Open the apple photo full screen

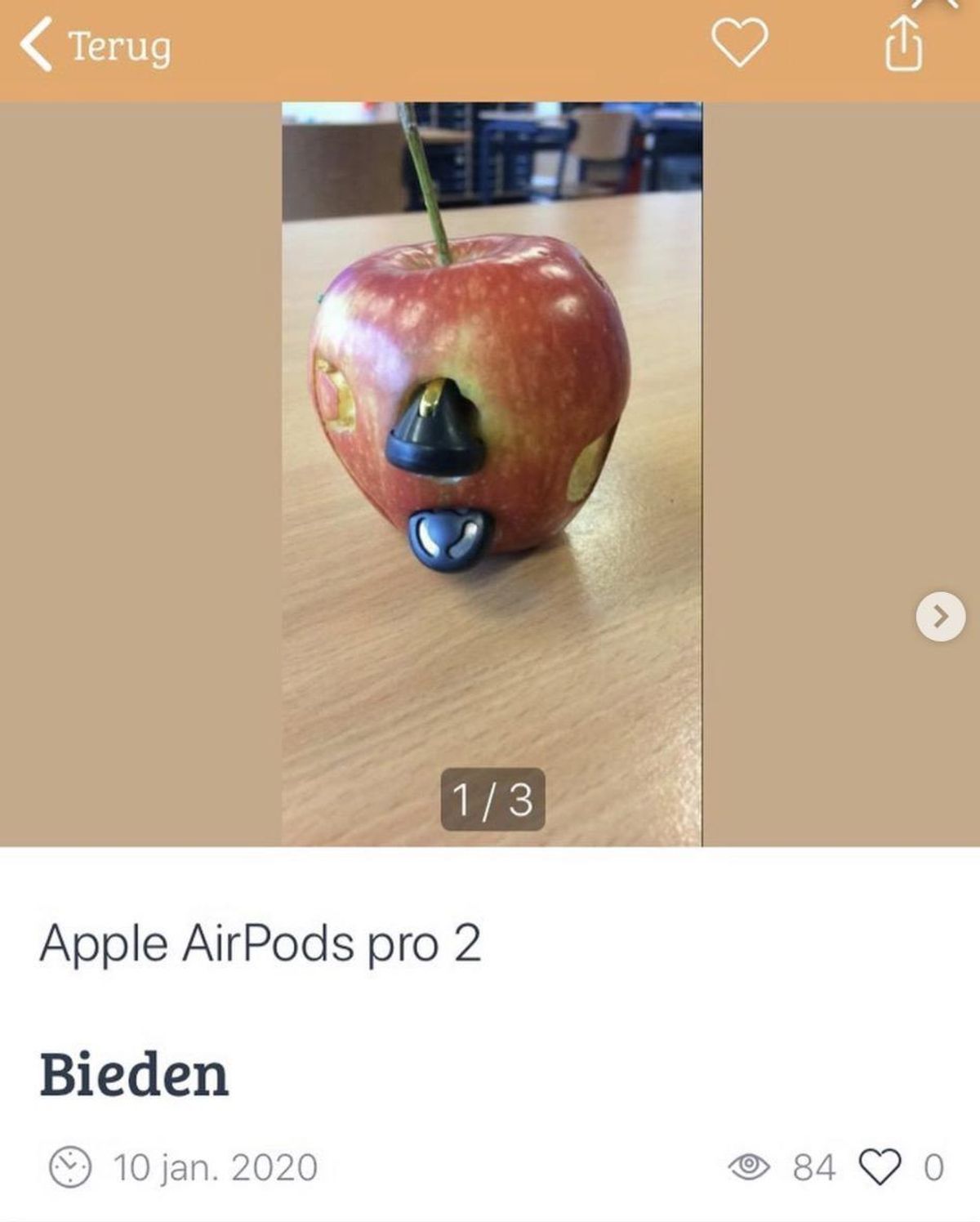492,474
